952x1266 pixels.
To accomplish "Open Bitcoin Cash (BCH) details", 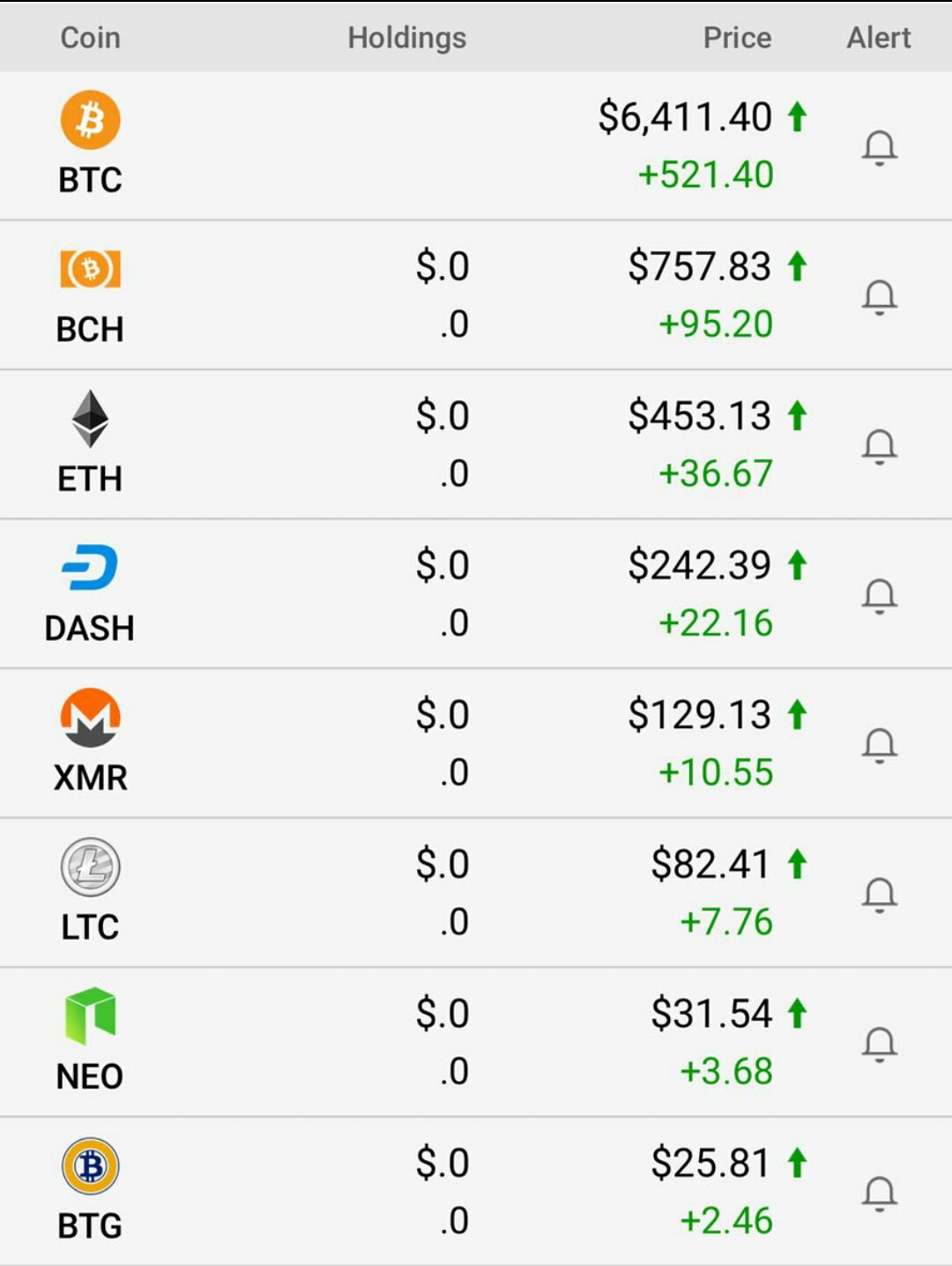I will pos(90,294).
